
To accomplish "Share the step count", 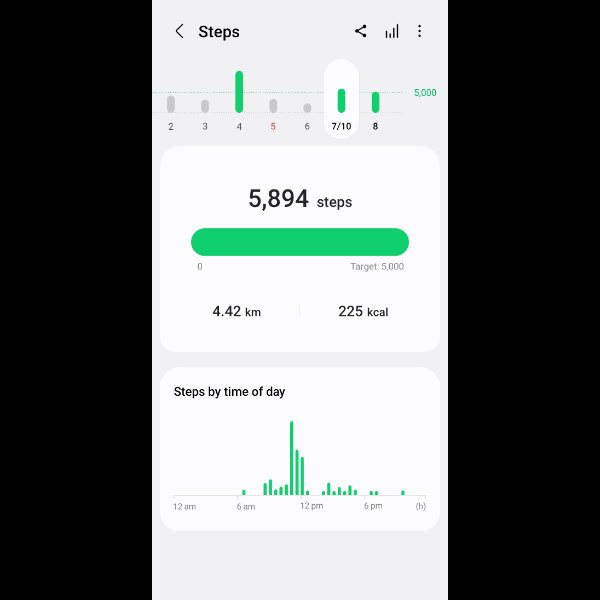I will click(361, 32).
